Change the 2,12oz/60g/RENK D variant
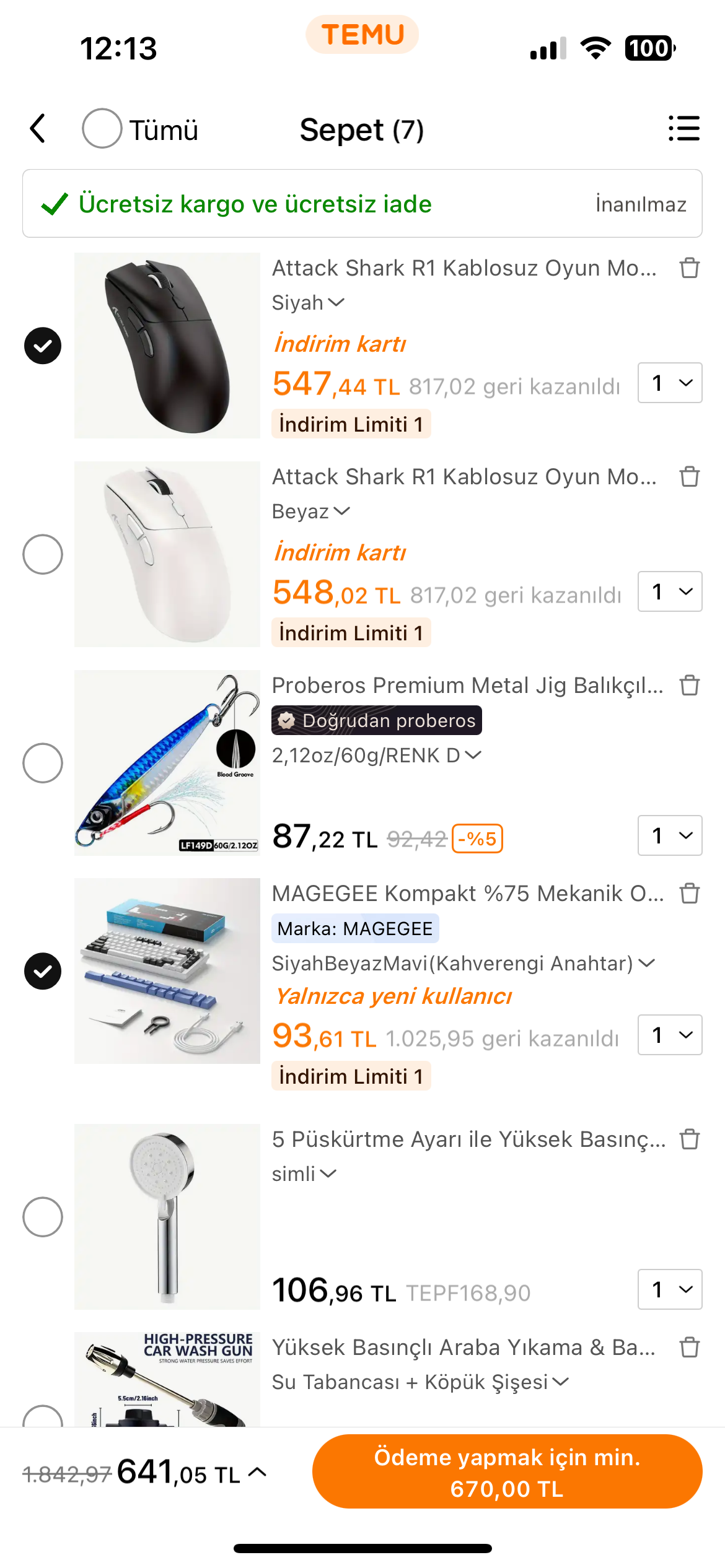 tap(376, 756)
